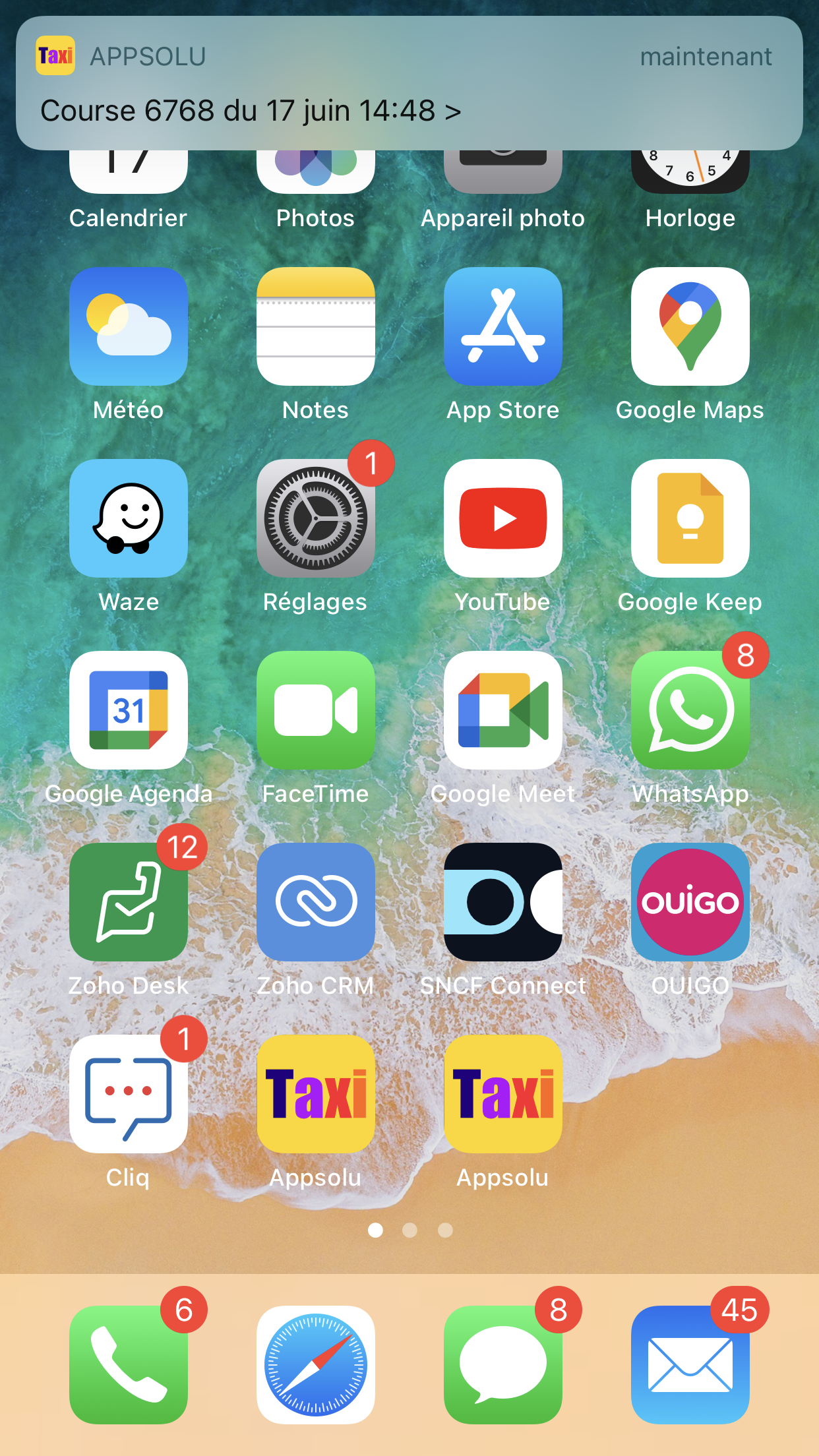Open Zoho CRM

point(316,903)
